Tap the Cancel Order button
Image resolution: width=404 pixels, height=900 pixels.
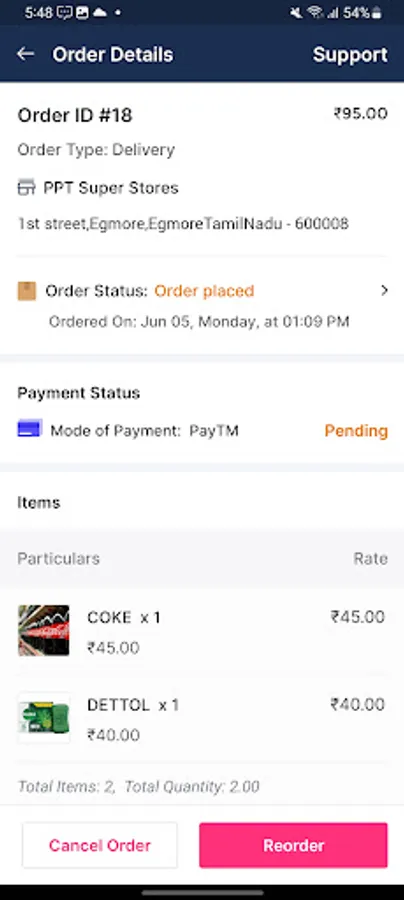pyautogui.click(x=100, y=845)
